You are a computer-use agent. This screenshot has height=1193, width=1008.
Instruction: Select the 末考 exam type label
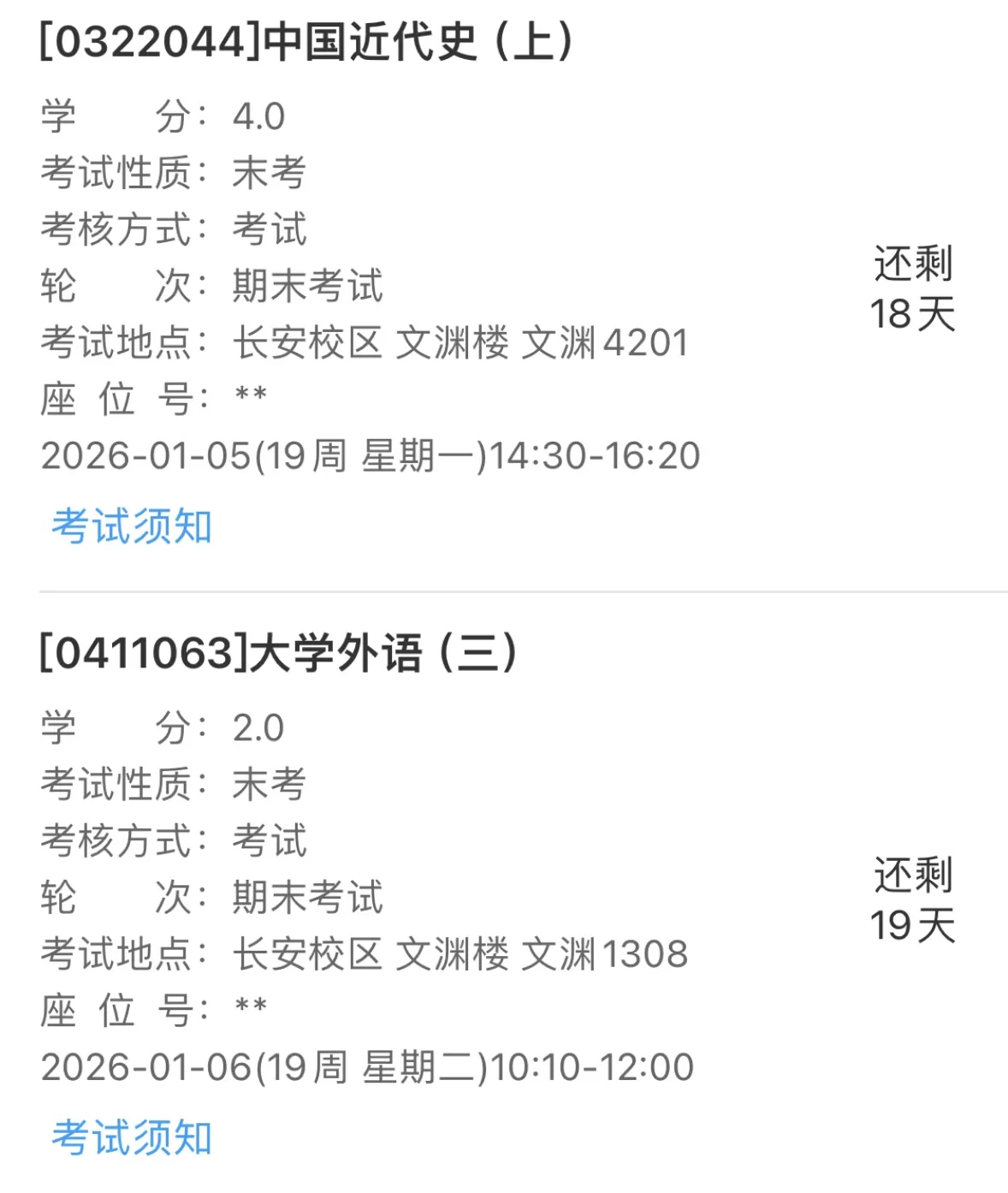click(x=270, y=174)
